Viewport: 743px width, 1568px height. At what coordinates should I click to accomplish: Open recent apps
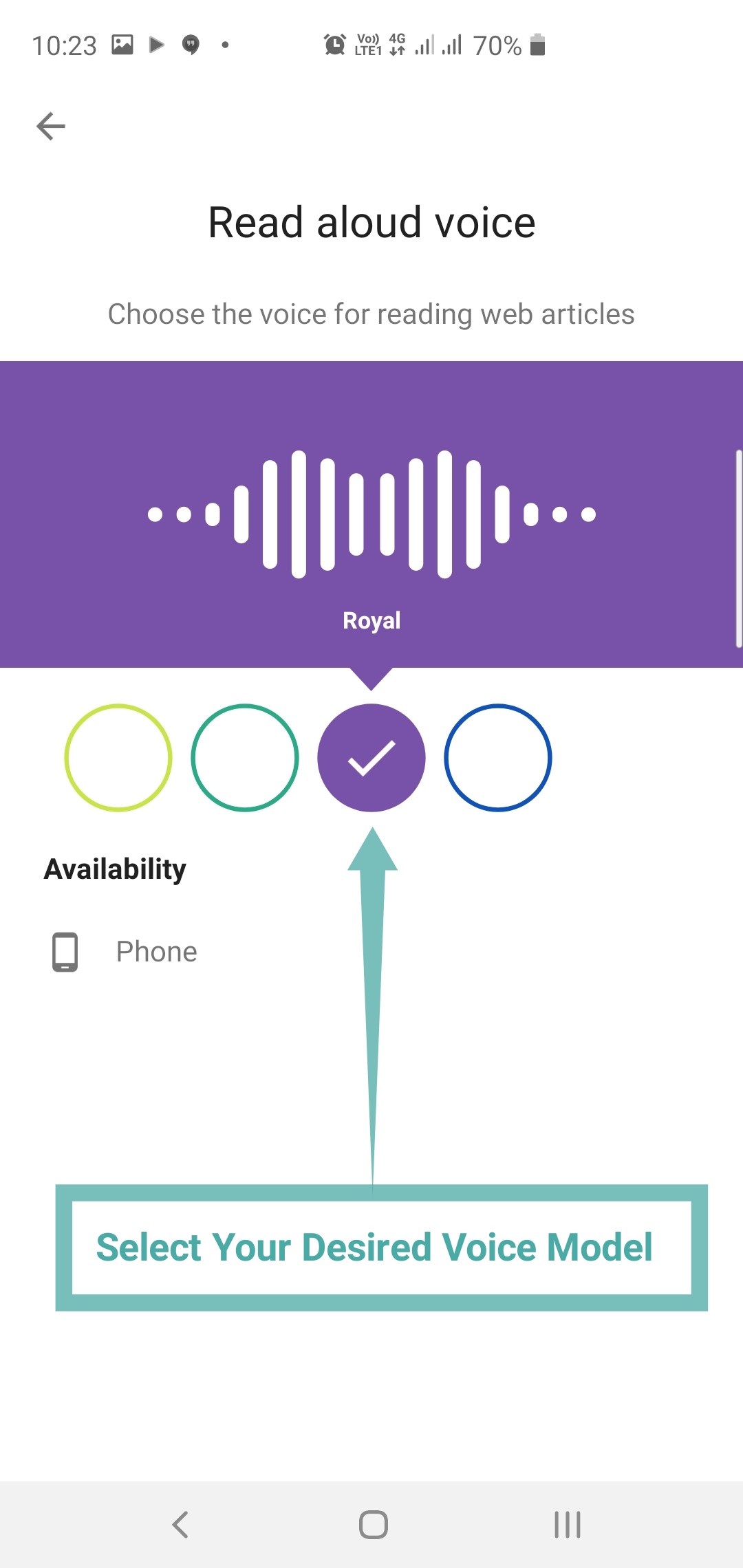567,1525
